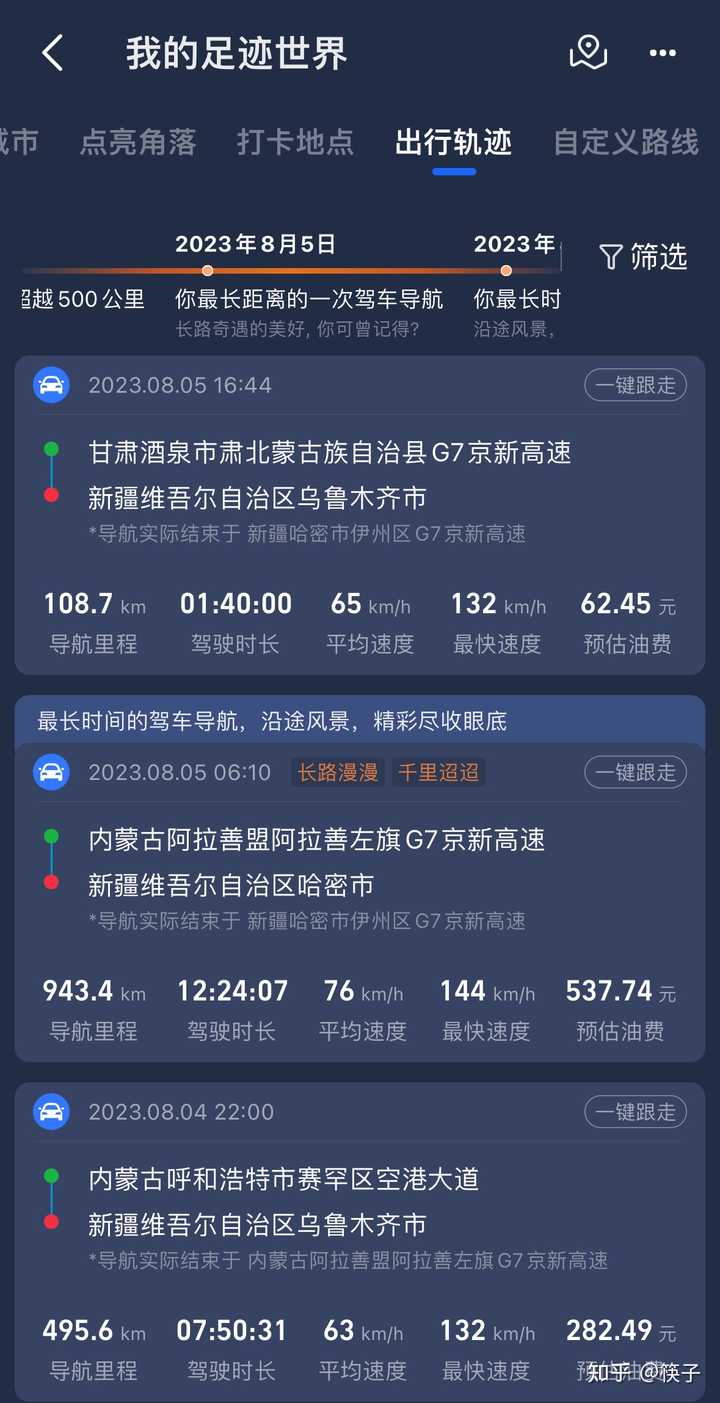Select the 出行轨迹 tab
This screenshot has width=720, height=1403.
(x=453, y=143)
